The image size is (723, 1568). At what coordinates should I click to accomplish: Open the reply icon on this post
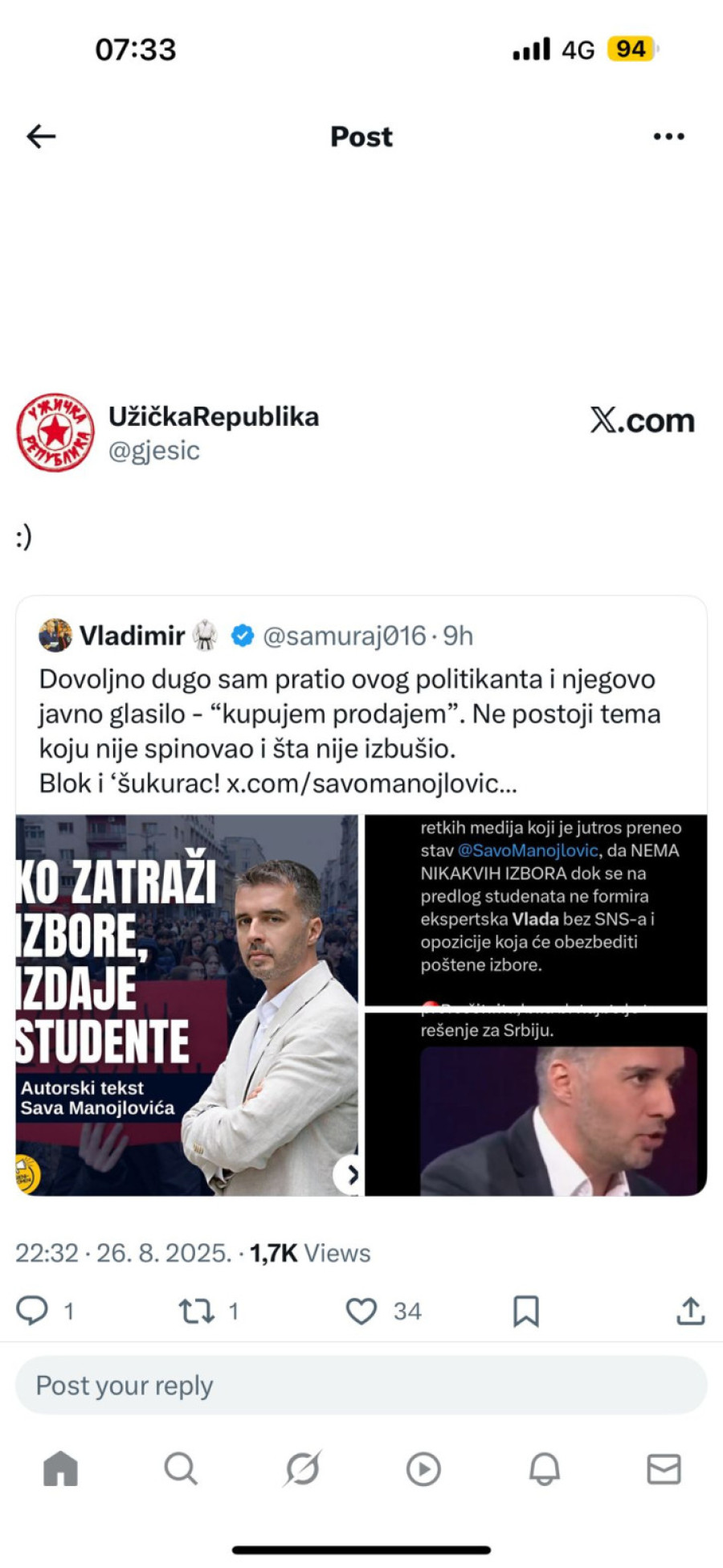pyautogui.click(x=32, y=1311)
